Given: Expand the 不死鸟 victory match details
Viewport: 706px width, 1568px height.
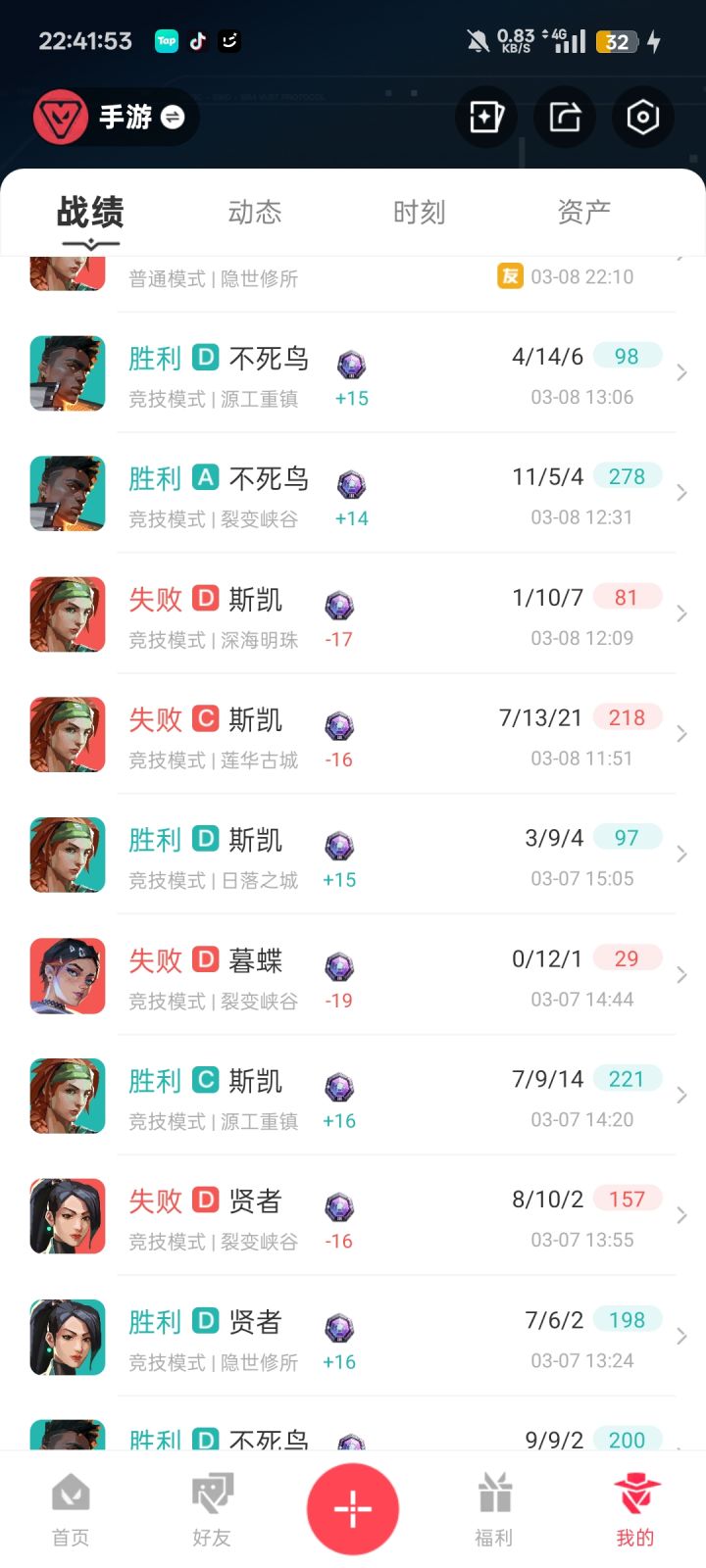Looking at the screenshot, I should [x=681, y=372].
